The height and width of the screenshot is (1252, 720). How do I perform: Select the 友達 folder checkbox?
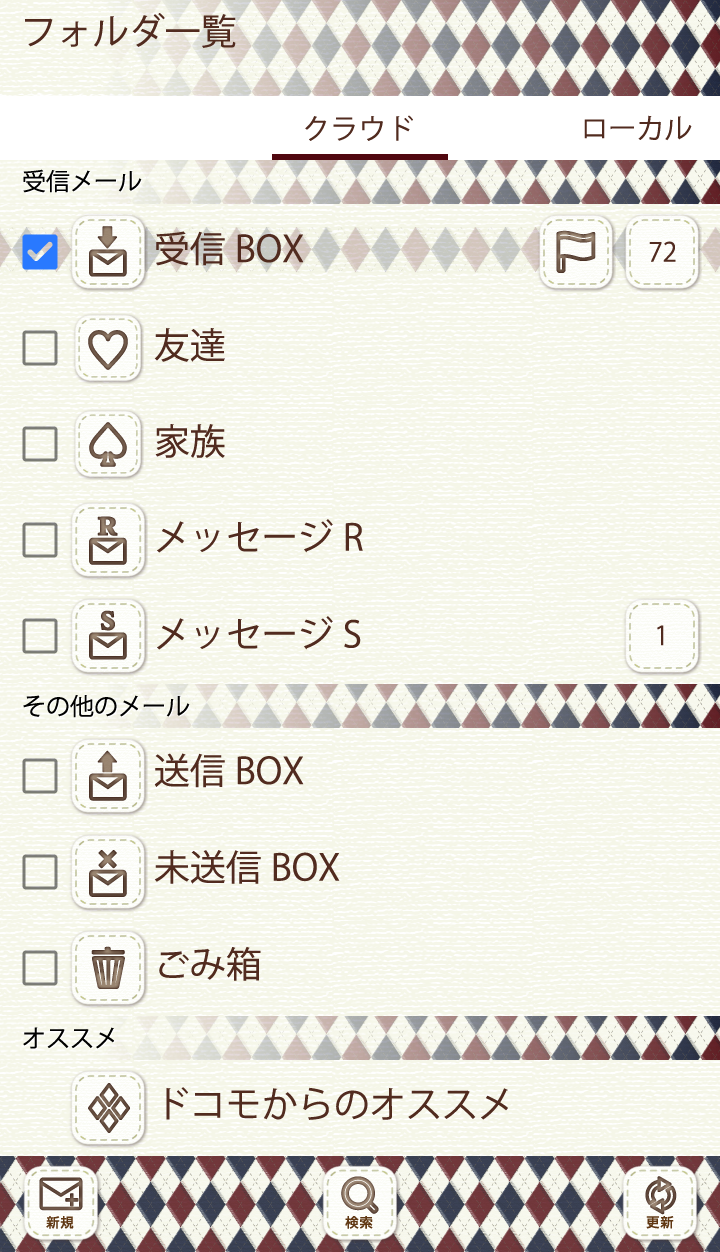[x=40, y=348]
